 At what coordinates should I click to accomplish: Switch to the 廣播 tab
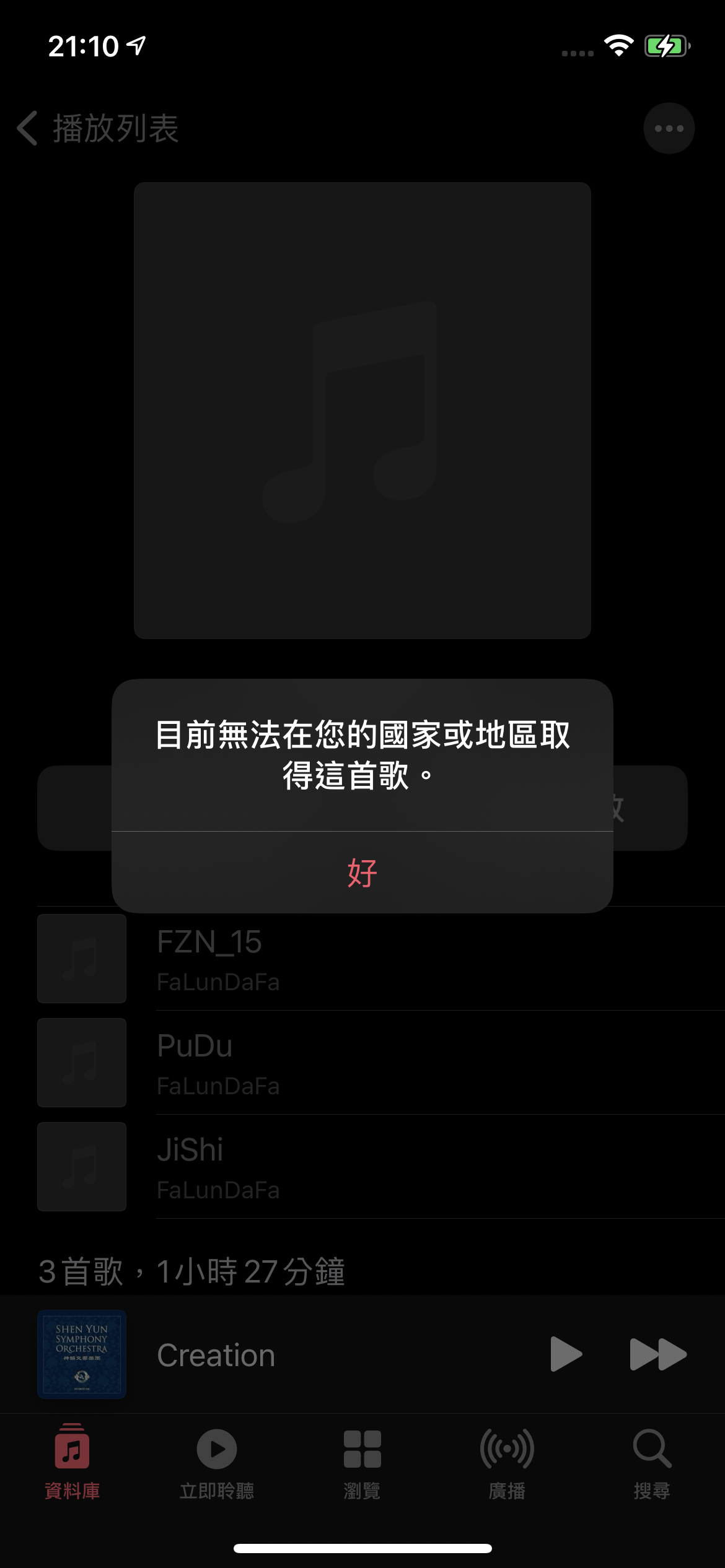tap(507, 1461)
